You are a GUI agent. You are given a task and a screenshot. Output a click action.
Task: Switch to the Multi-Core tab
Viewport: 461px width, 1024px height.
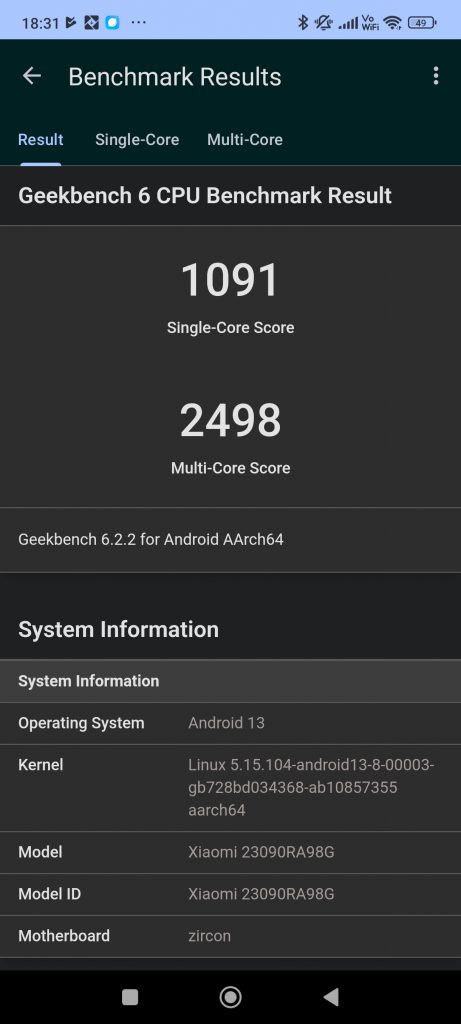245,140
